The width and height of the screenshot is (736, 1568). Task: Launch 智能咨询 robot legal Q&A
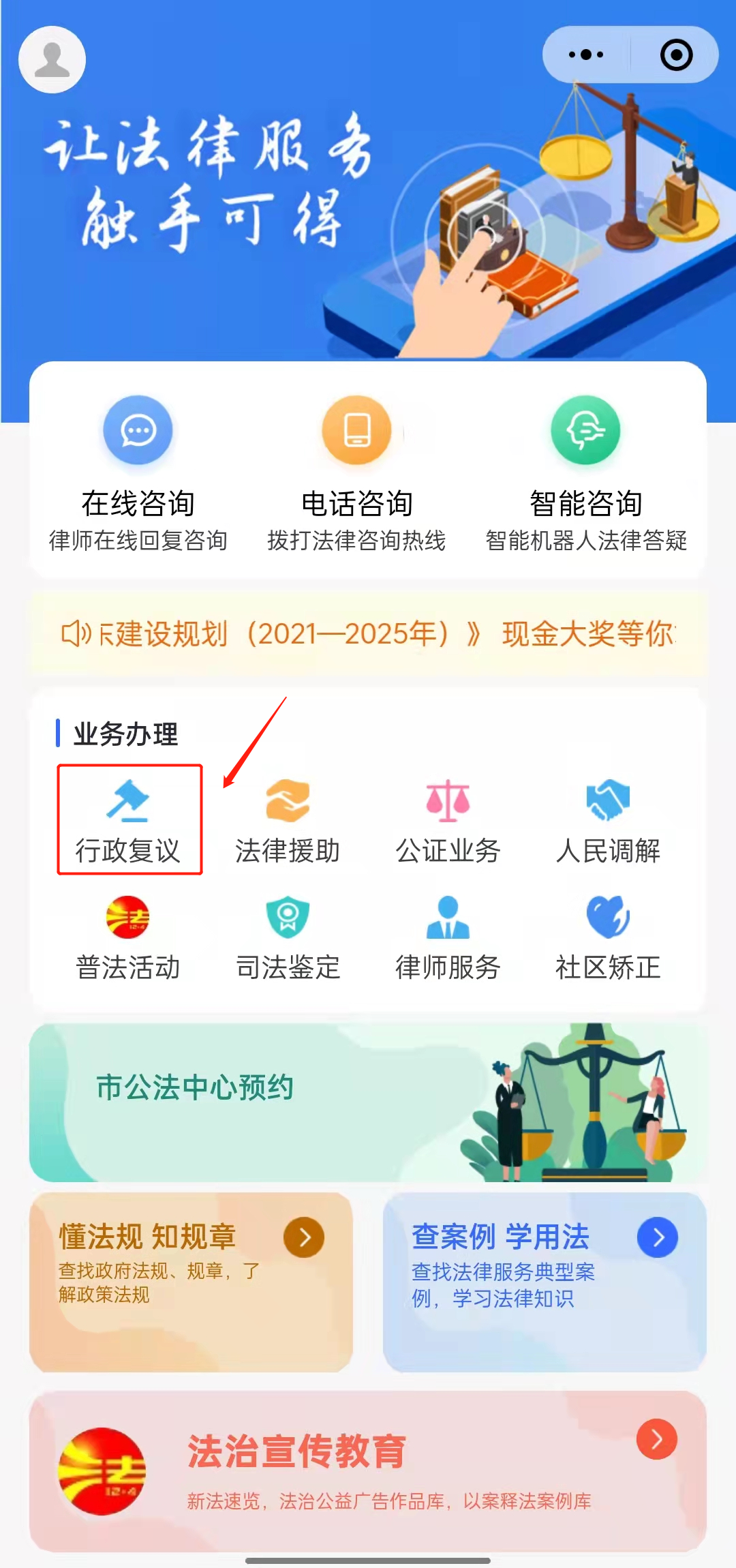(585, 472)
